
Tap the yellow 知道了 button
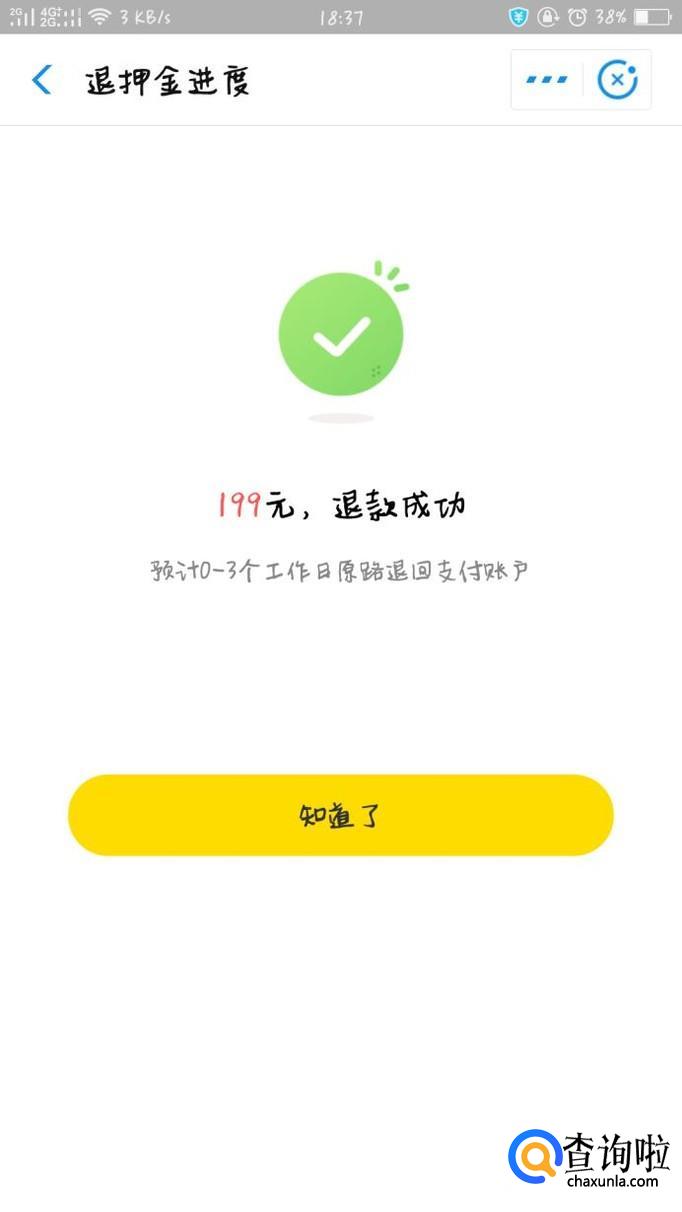(x=340, y=815)
